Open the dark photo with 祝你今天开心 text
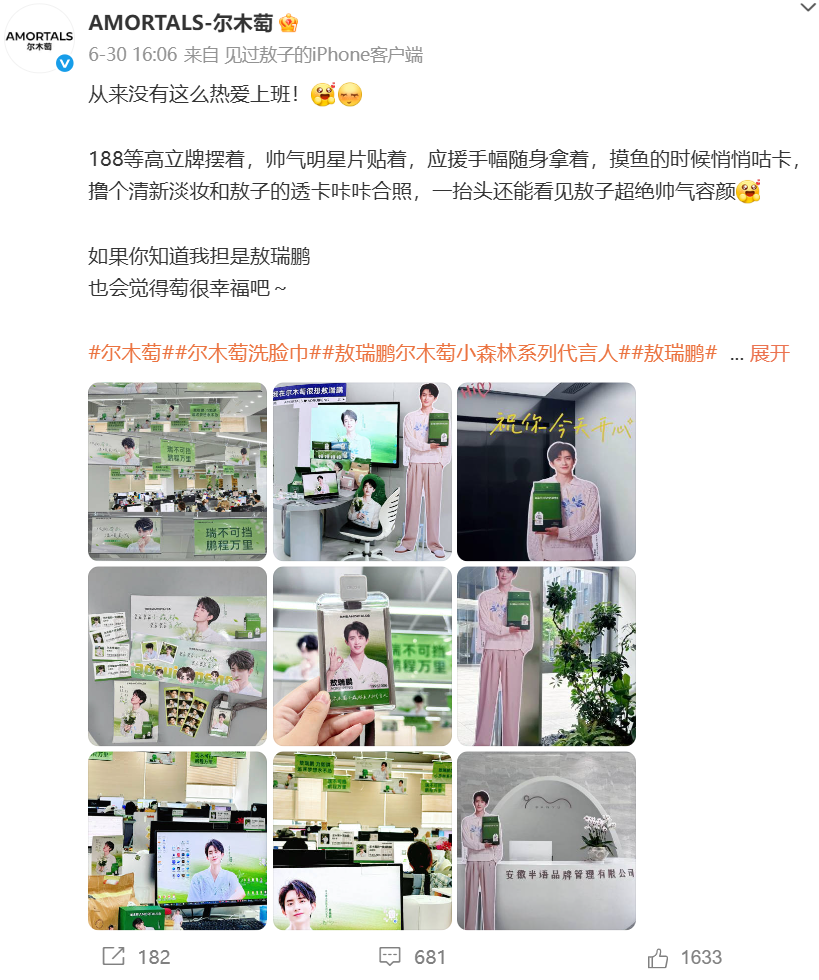The width and height of the screenshot is (819, 980). tap(546, 471)
